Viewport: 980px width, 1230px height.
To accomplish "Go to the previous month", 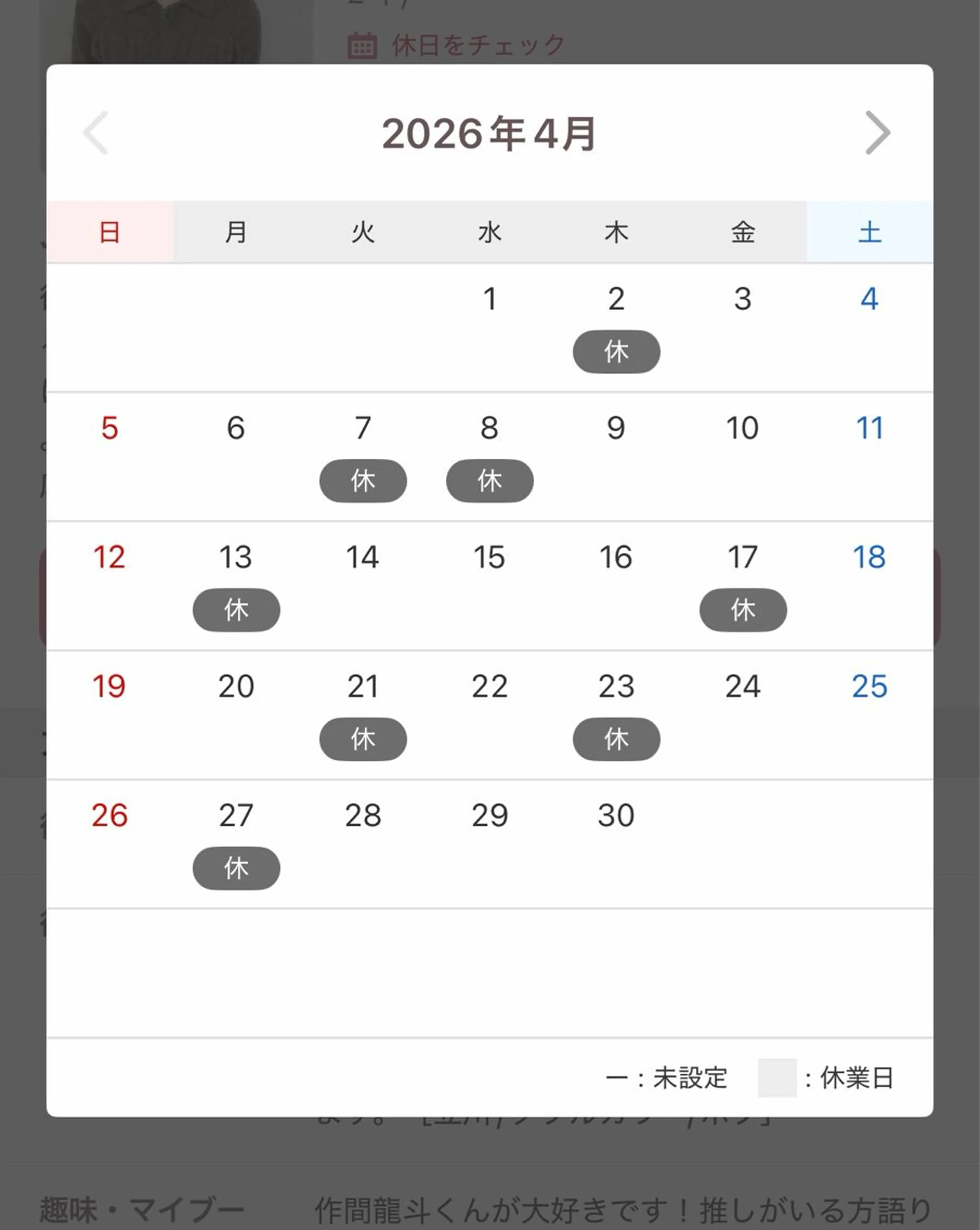I will tap(96, 133).
